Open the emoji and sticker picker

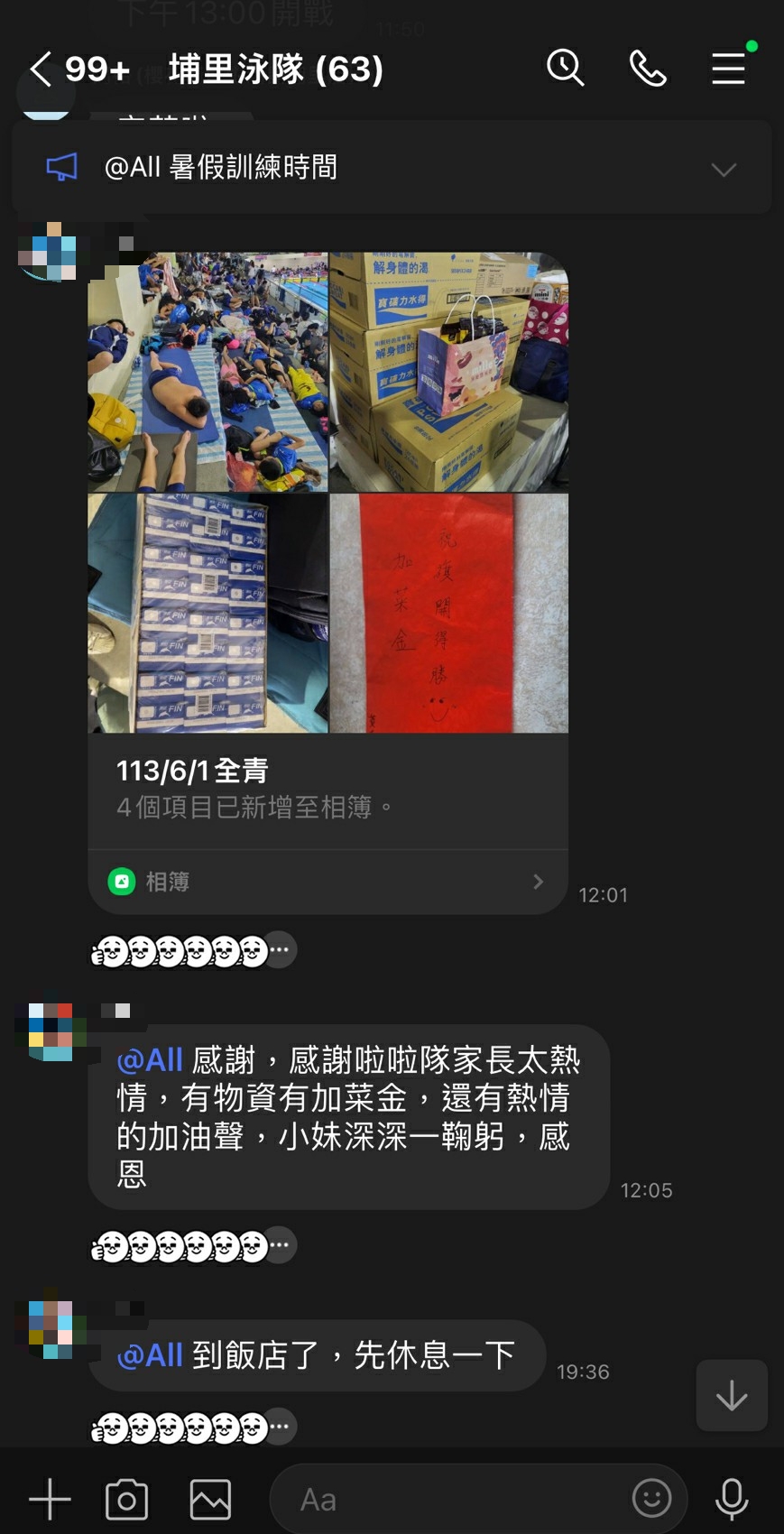651,1499
